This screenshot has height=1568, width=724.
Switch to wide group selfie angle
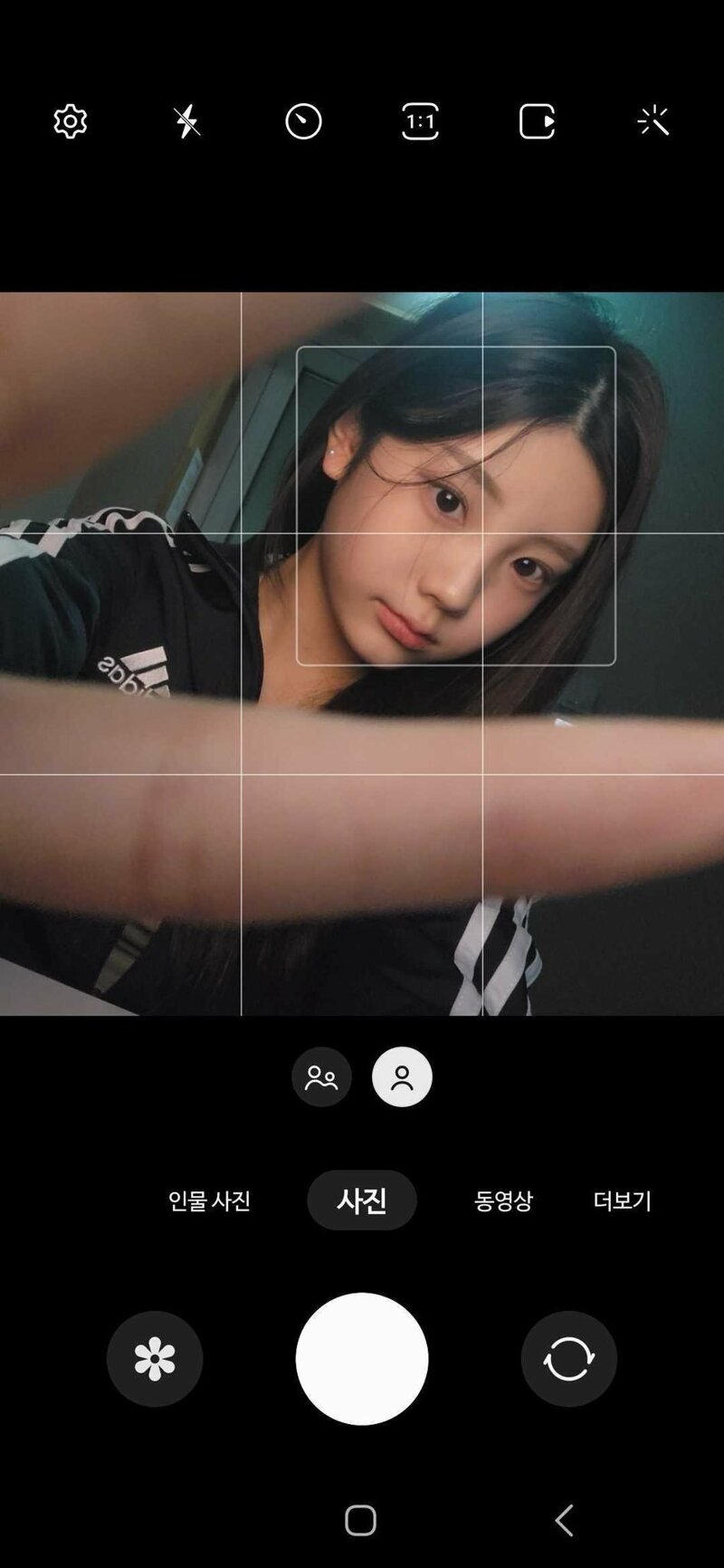321,1077
